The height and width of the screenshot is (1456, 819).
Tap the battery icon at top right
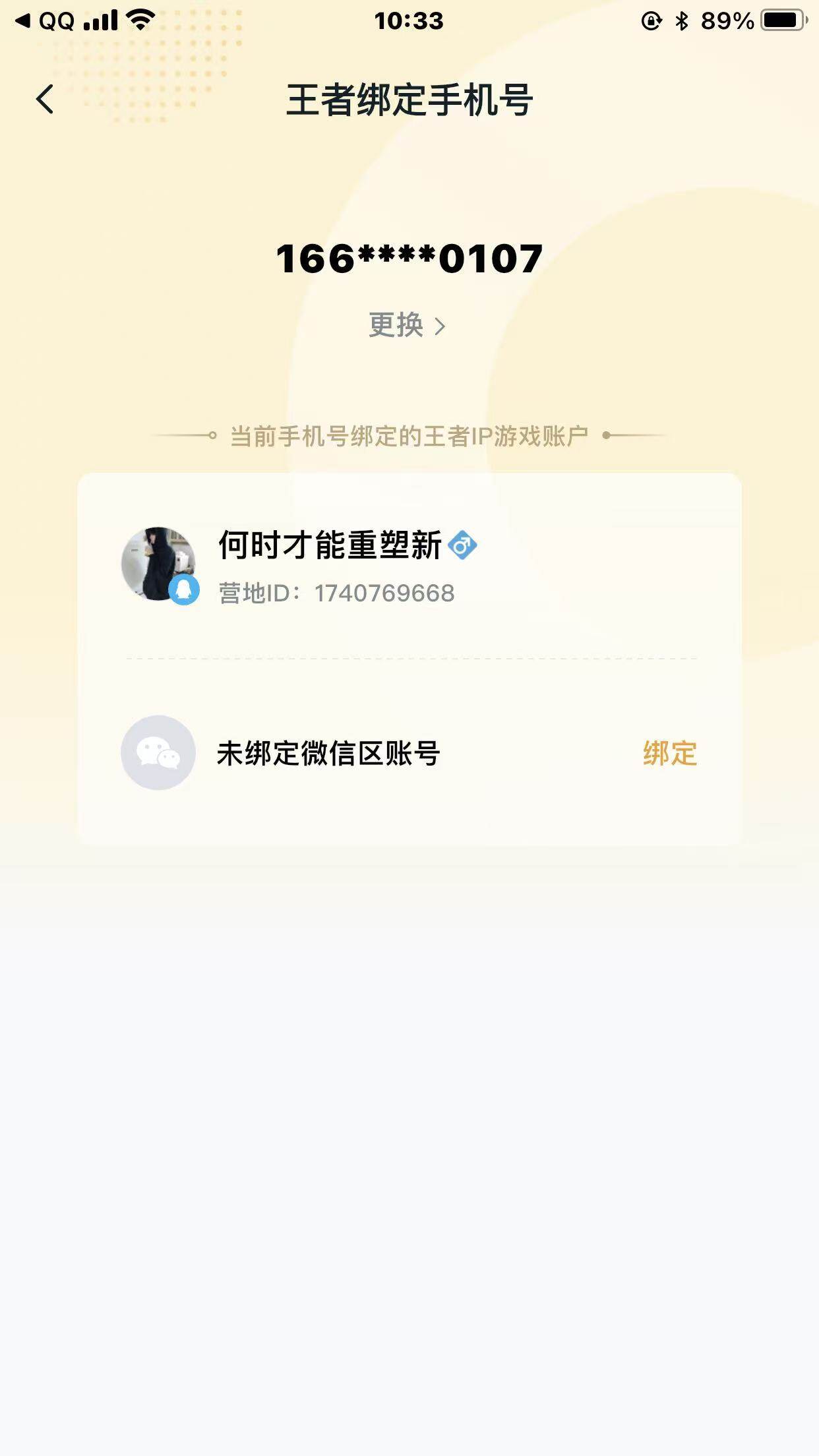(x=780, y=18)
